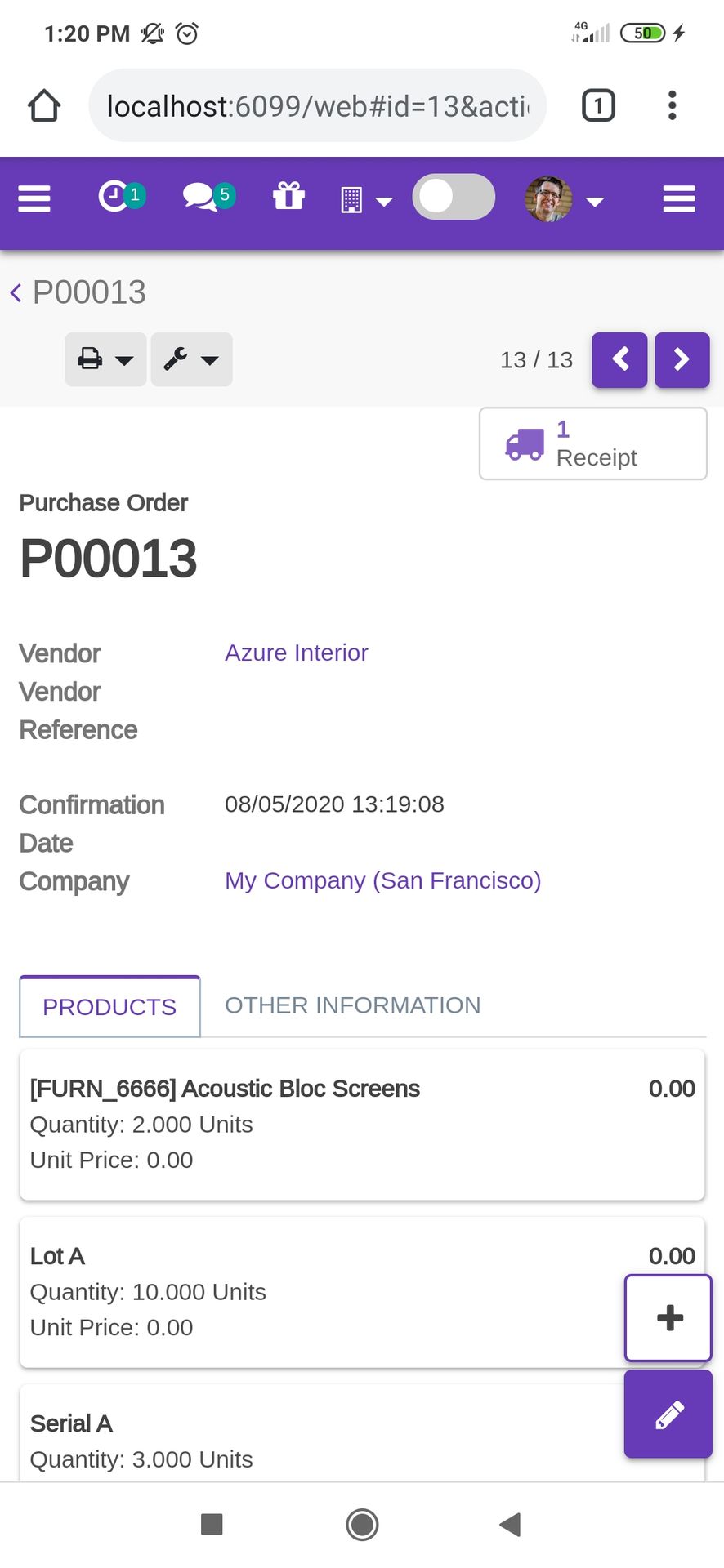Open the activities clock icon
The width and height of the screenshot is (724, 1568).
coord(122,197)
